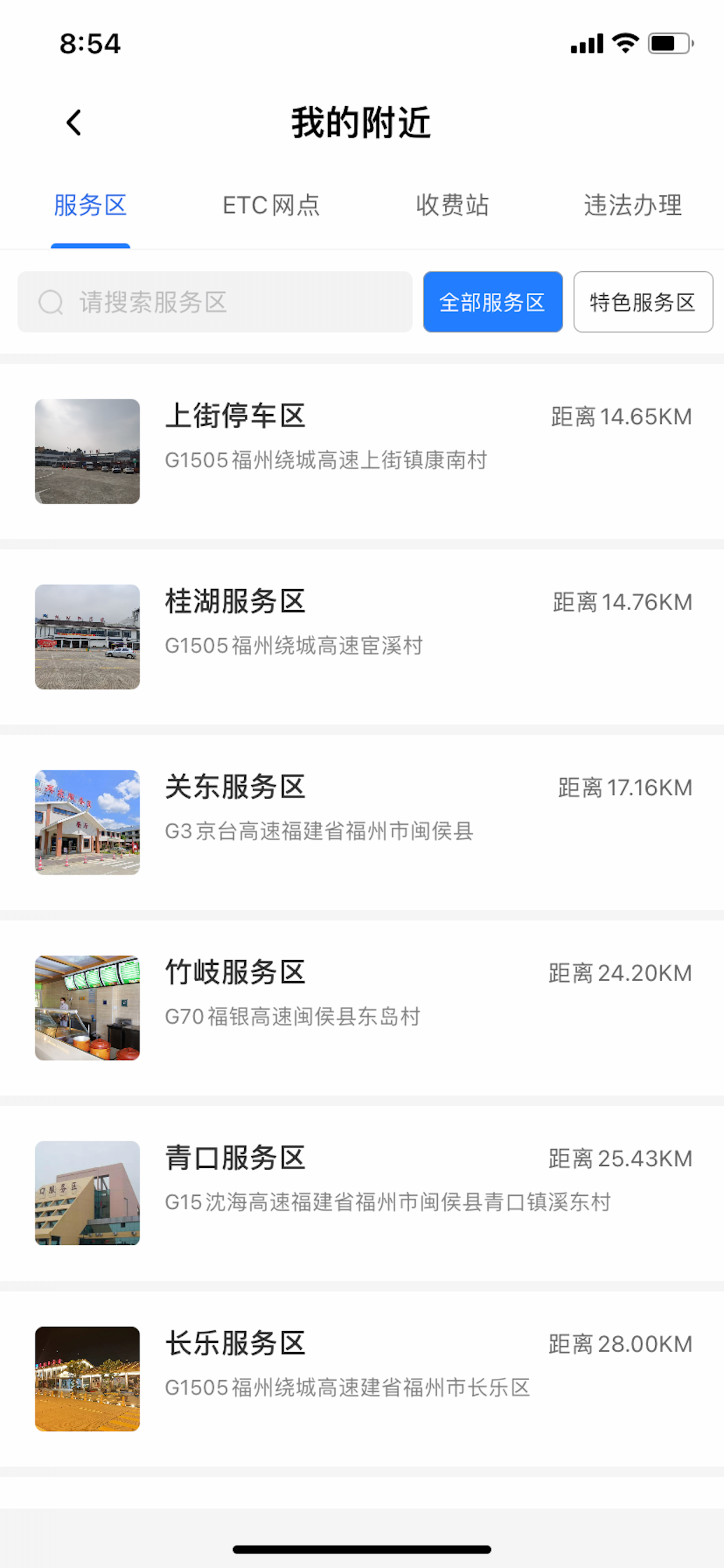
Task: Switch to the ETC网点 tab
Action: pyautogui.click(x=271, y=205)
